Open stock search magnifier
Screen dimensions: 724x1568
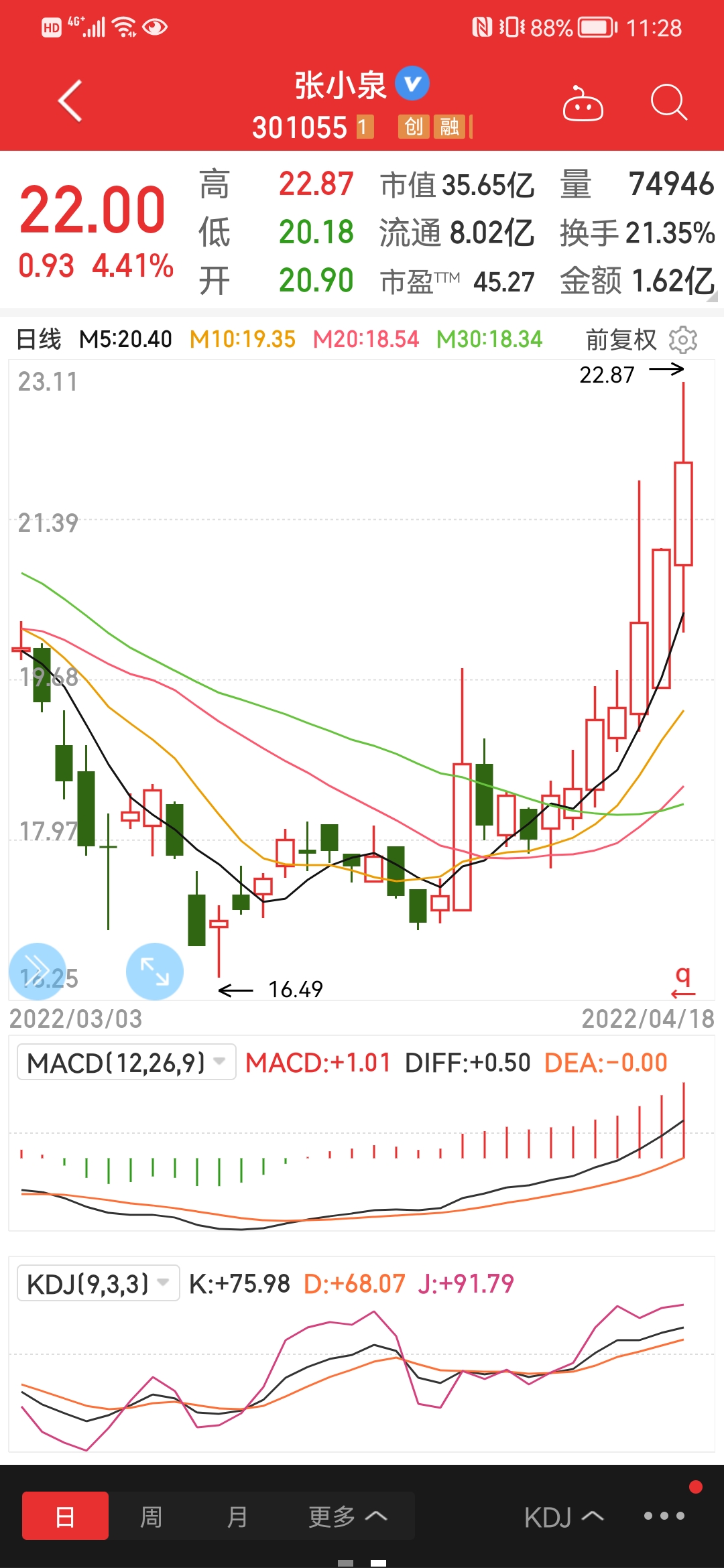click(x=668, y=103)
